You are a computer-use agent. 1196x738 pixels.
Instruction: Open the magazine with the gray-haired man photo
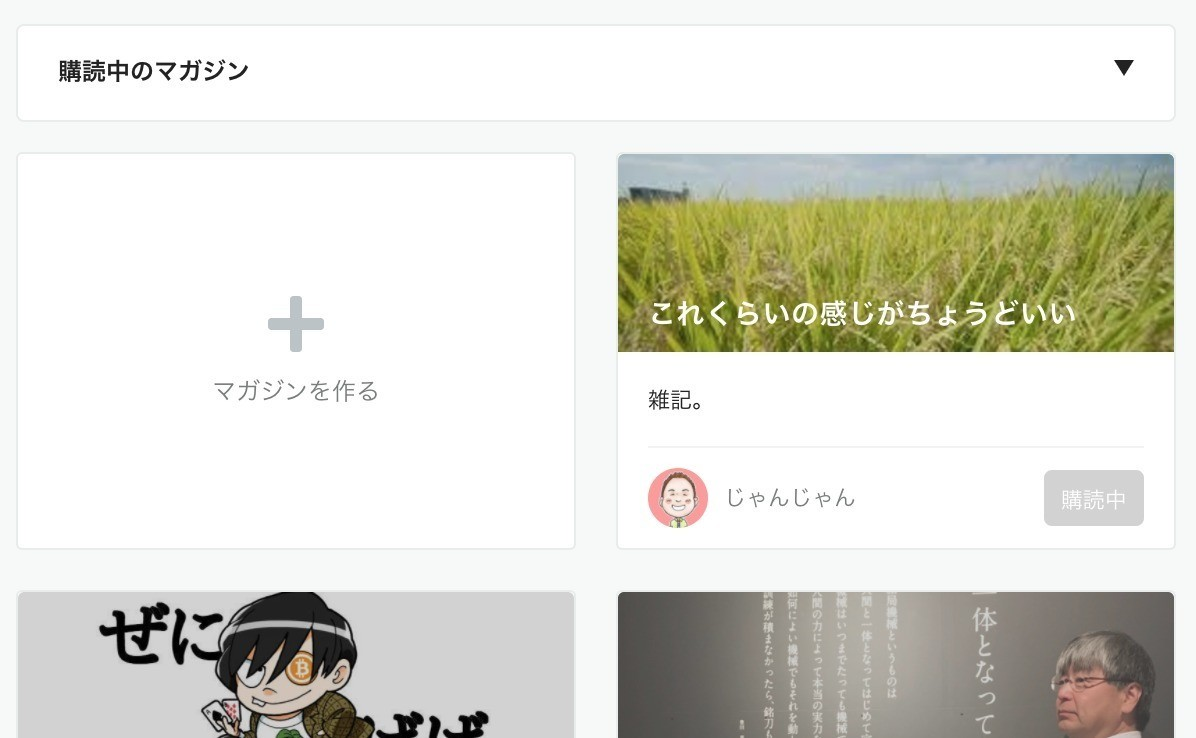pyautogui.click(x=895, y=665)
